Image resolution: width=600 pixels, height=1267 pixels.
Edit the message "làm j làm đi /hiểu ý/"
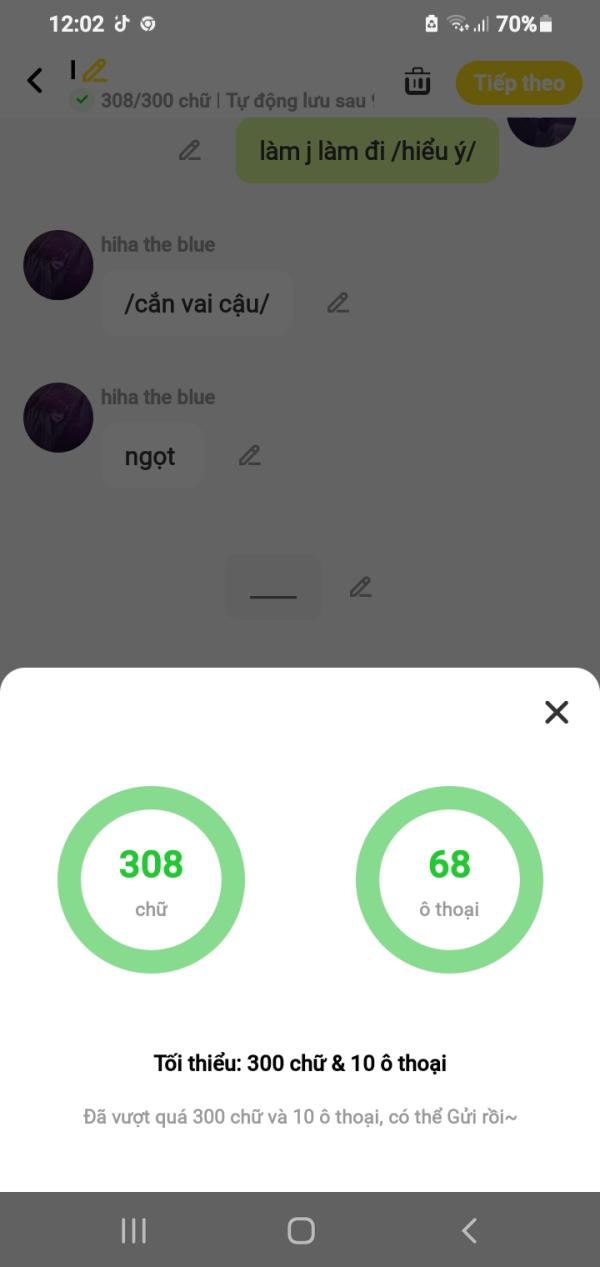[x=189, y=151]
